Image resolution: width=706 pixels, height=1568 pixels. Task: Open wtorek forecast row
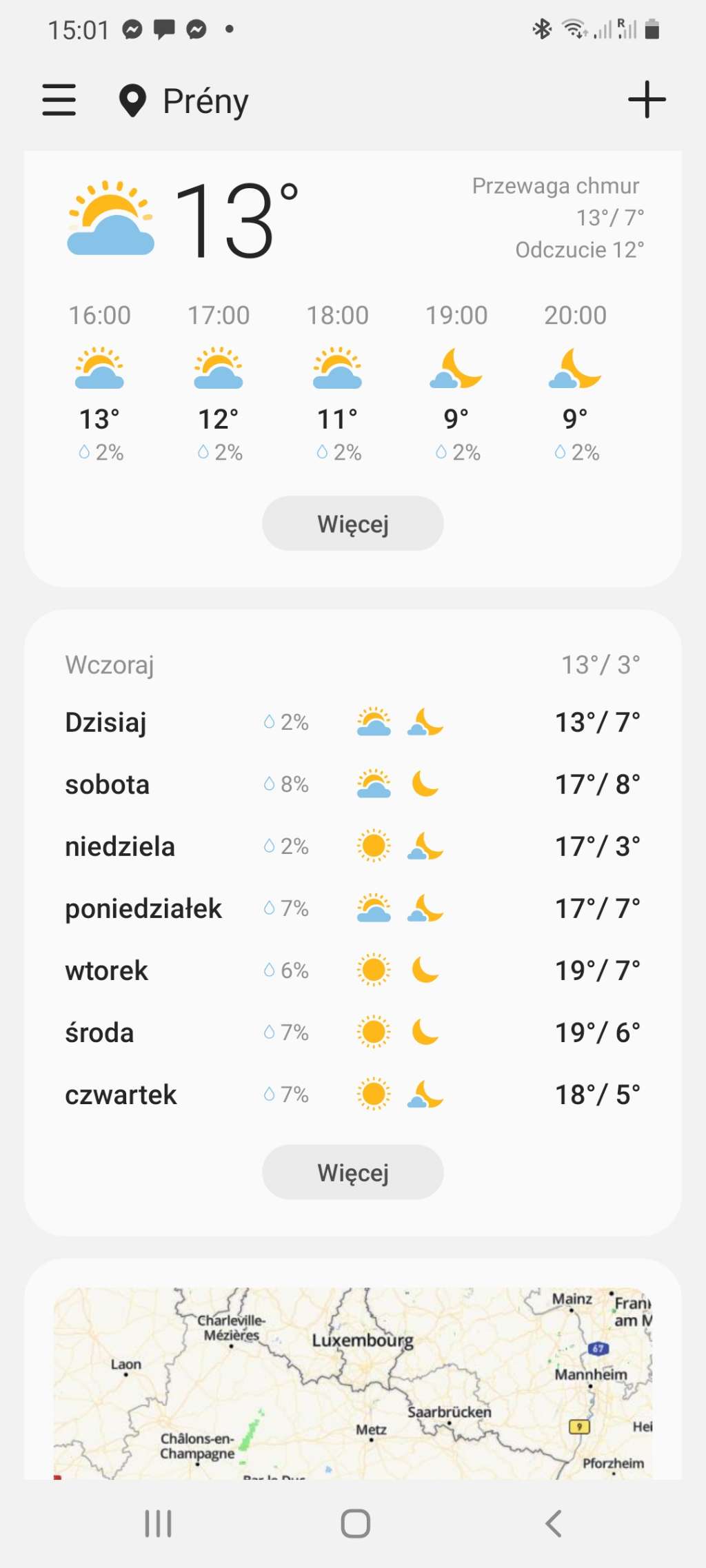click(x=352, y=970)
